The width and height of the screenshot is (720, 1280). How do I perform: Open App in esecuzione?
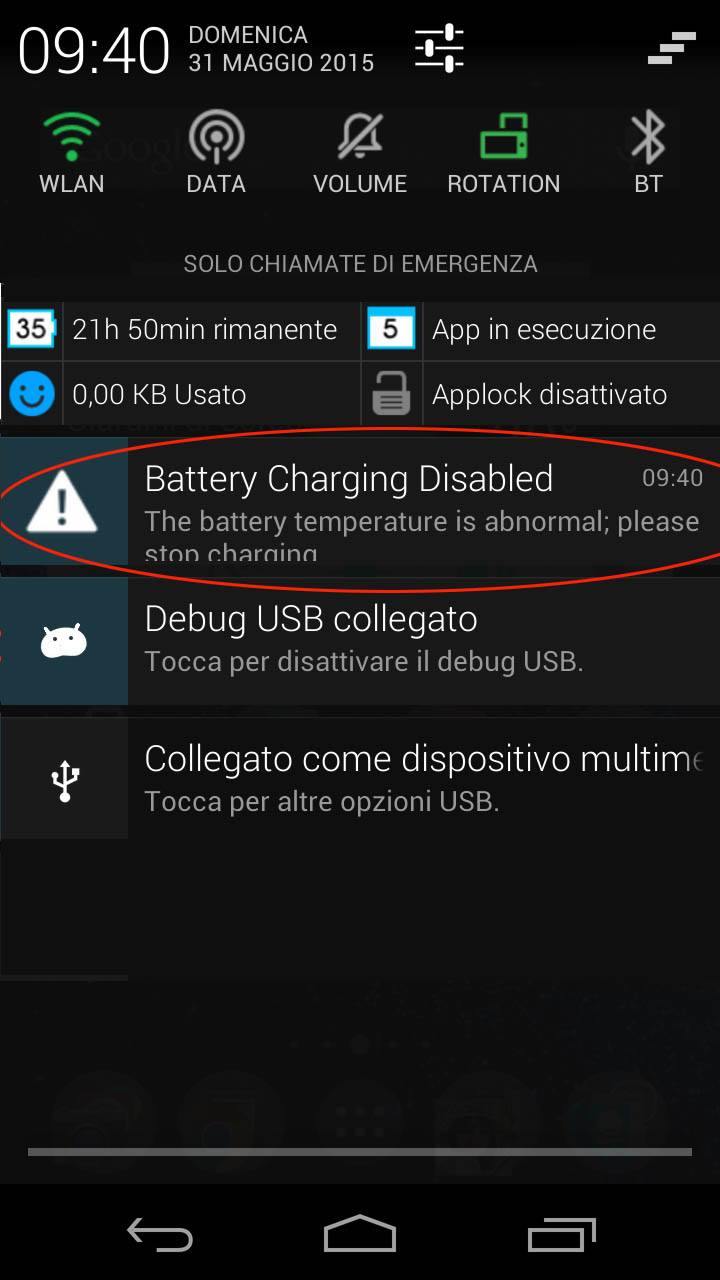click(540, 330)
